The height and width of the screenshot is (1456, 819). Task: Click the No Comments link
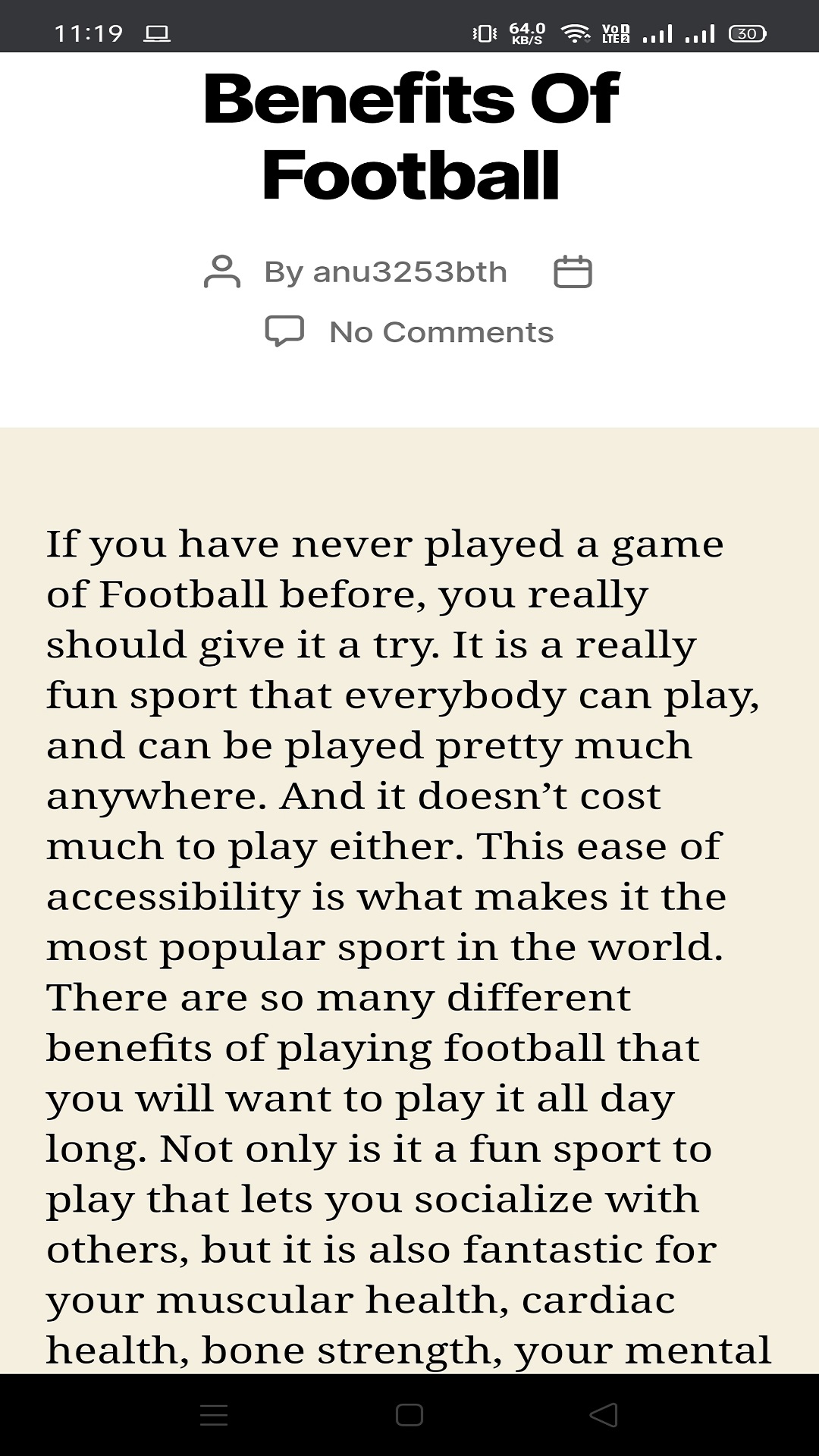point(441,331)
